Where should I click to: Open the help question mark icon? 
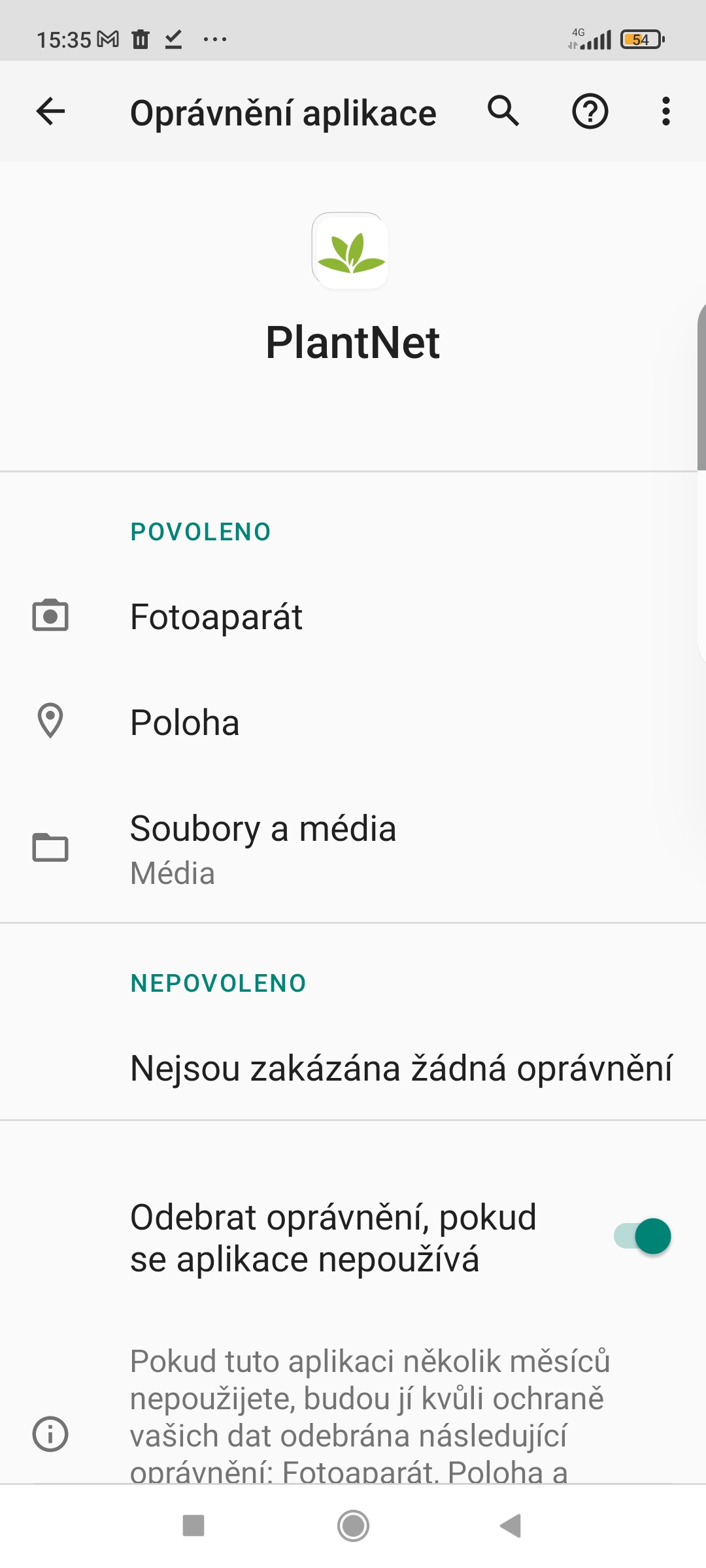point(590,112)
